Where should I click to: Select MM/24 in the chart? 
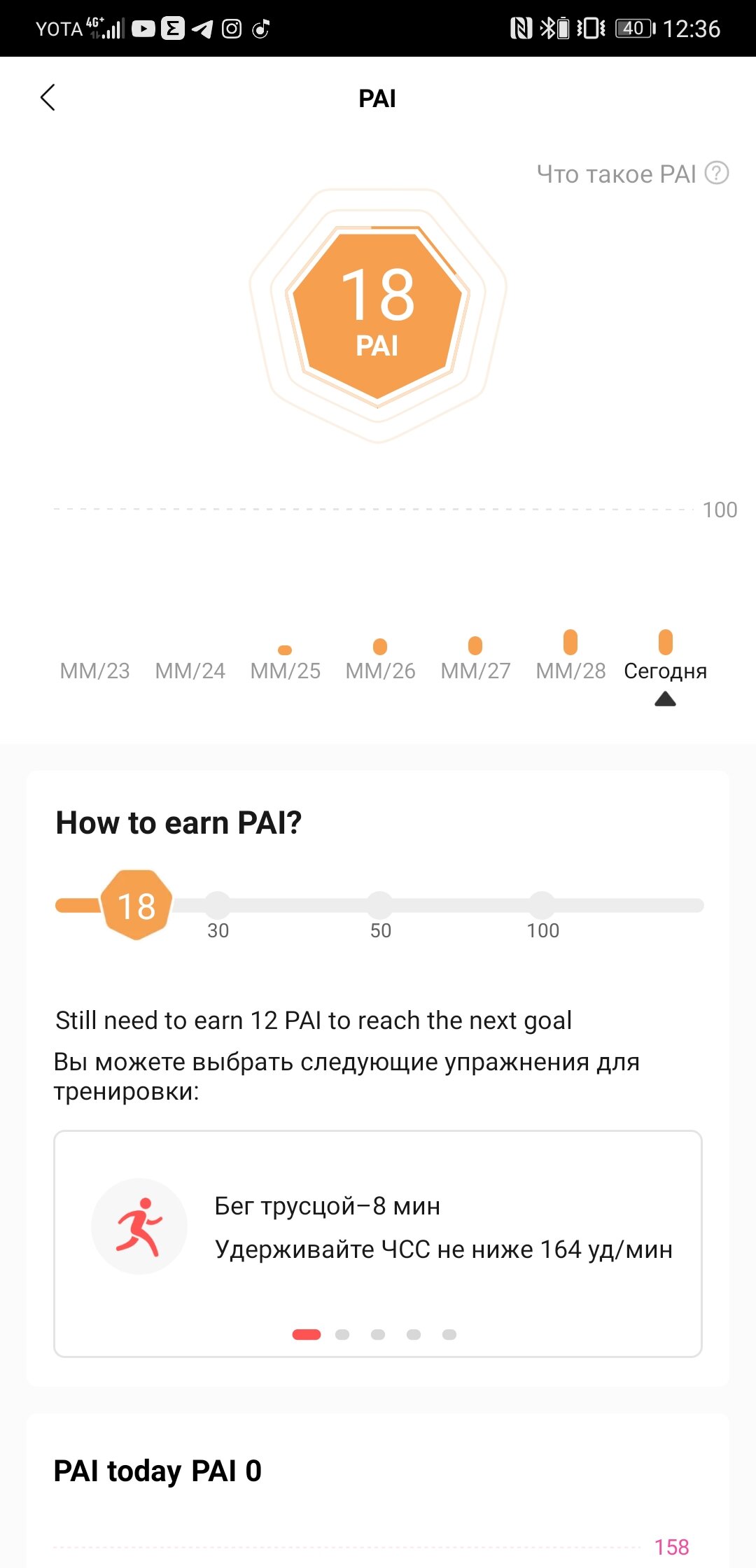190,671
